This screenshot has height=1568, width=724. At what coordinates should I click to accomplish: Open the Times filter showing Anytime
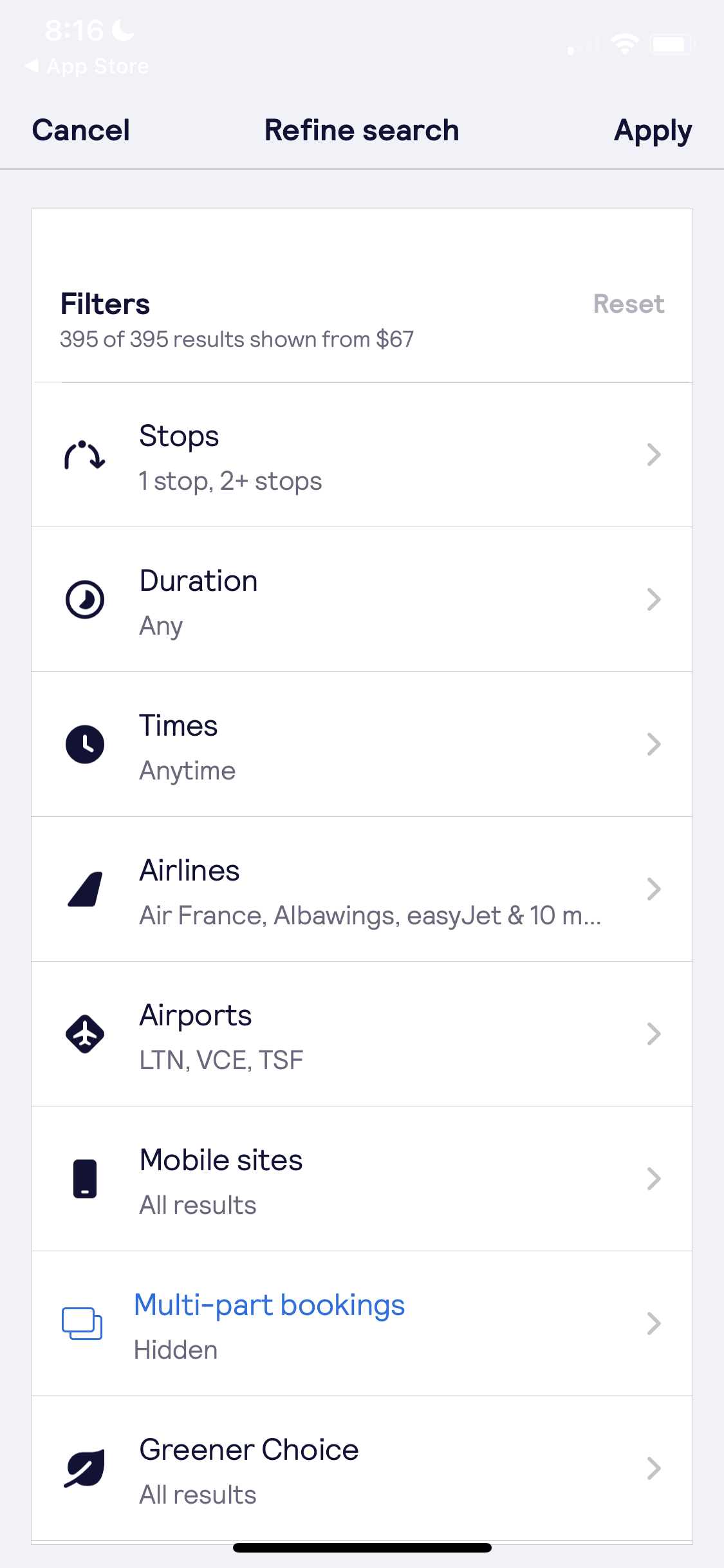pyautogui.click(x=362, y=744)
